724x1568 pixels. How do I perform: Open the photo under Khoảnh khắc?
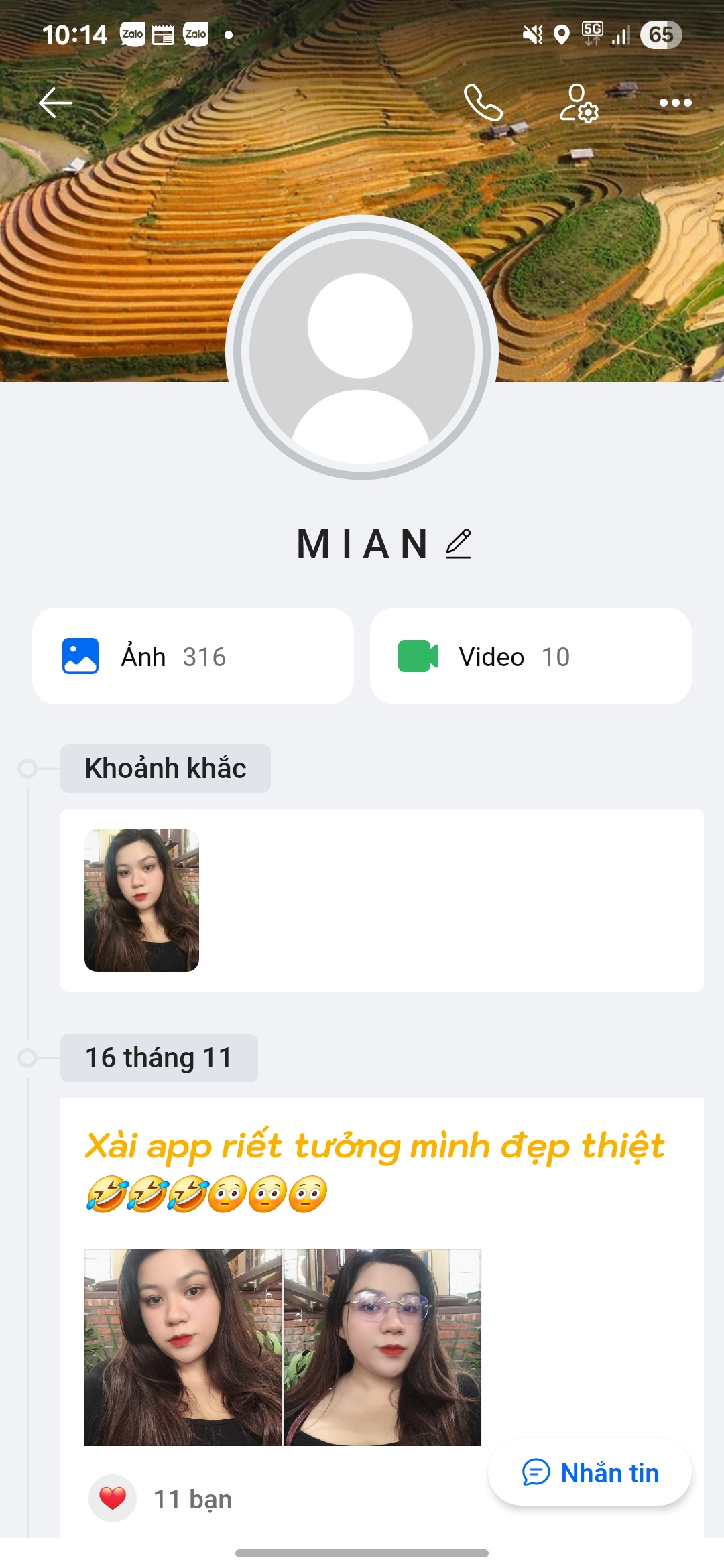(141, 900)
